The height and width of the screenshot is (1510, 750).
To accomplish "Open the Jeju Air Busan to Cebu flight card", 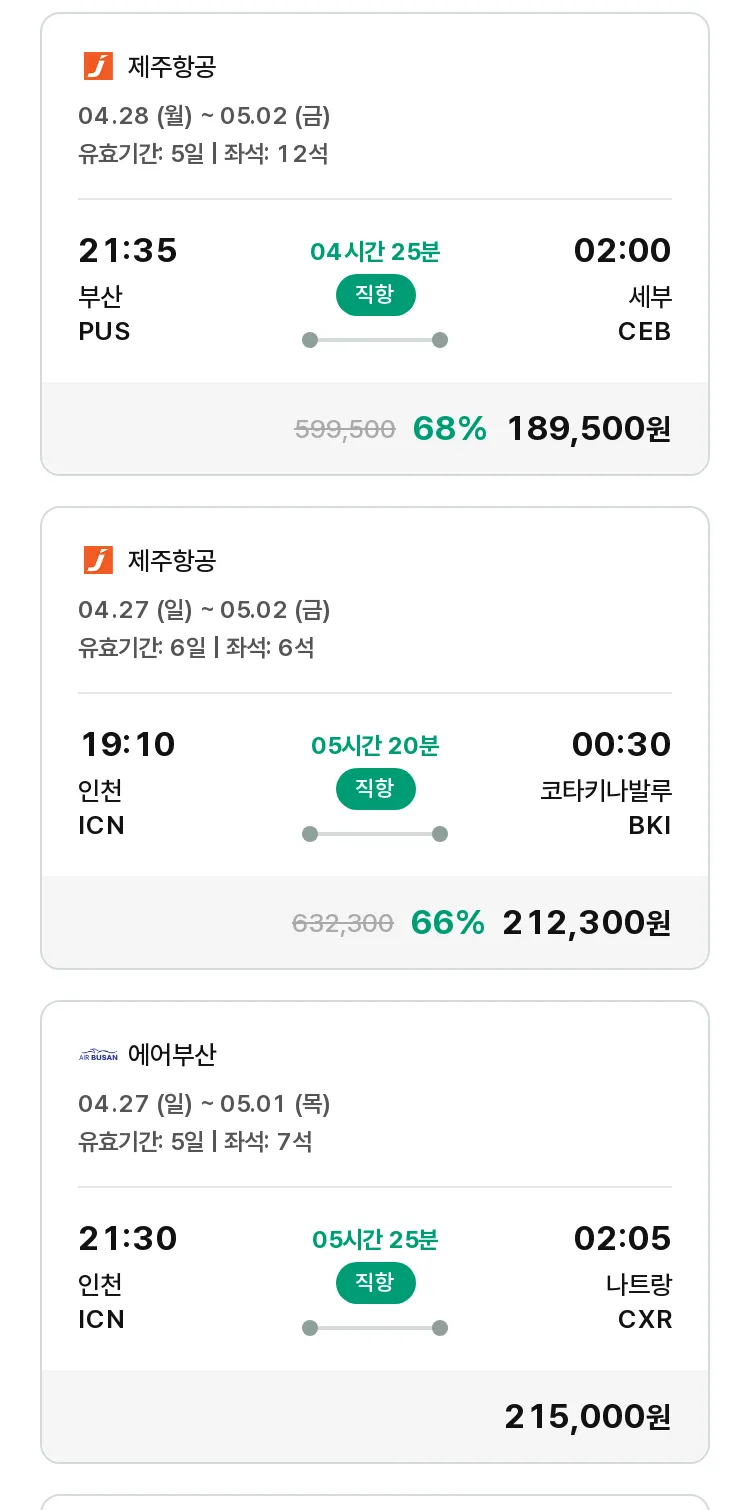I will tap(375, 244).
